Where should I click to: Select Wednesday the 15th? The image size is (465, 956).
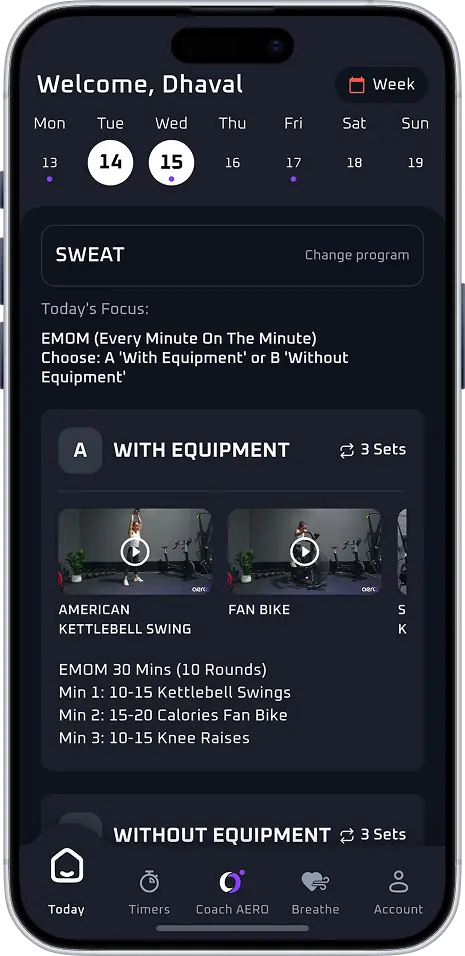click(171, 163)
